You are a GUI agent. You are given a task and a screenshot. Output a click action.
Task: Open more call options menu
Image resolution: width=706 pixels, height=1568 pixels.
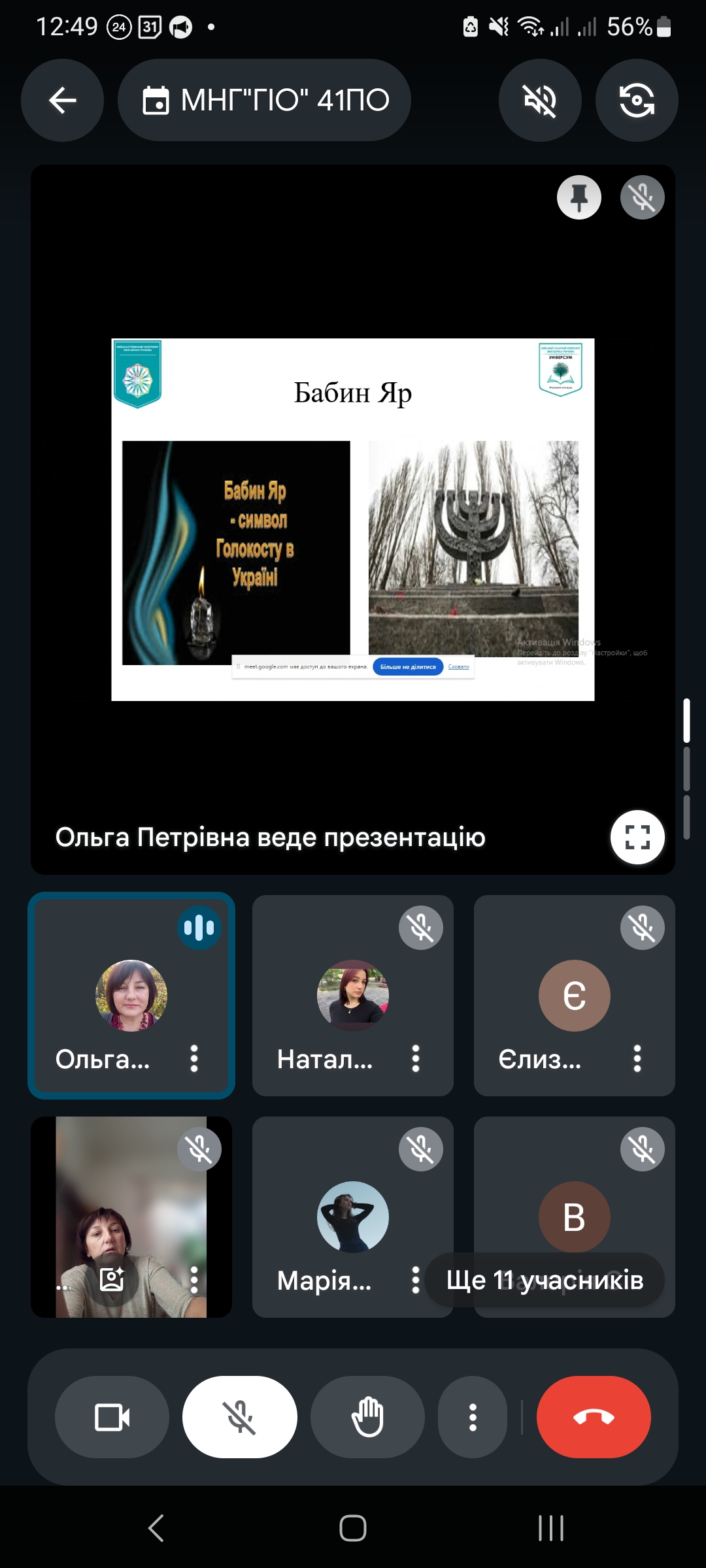pyautogui.click(x=473, y=1417)
